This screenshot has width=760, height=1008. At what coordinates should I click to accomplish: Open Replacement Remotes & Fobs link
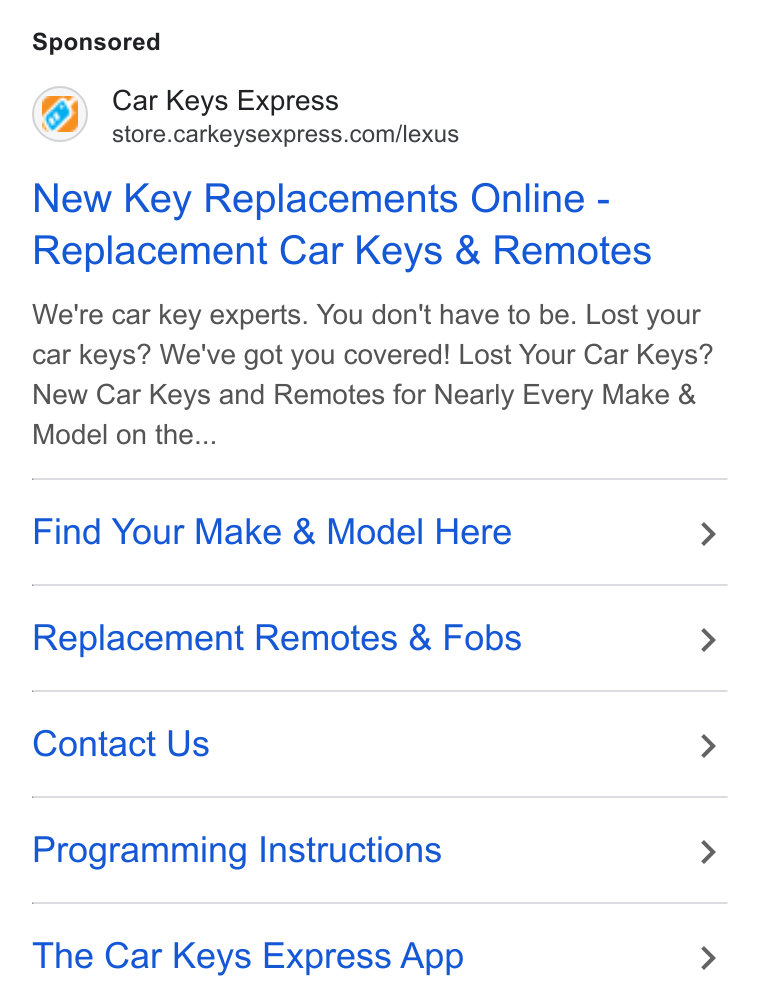379,638
